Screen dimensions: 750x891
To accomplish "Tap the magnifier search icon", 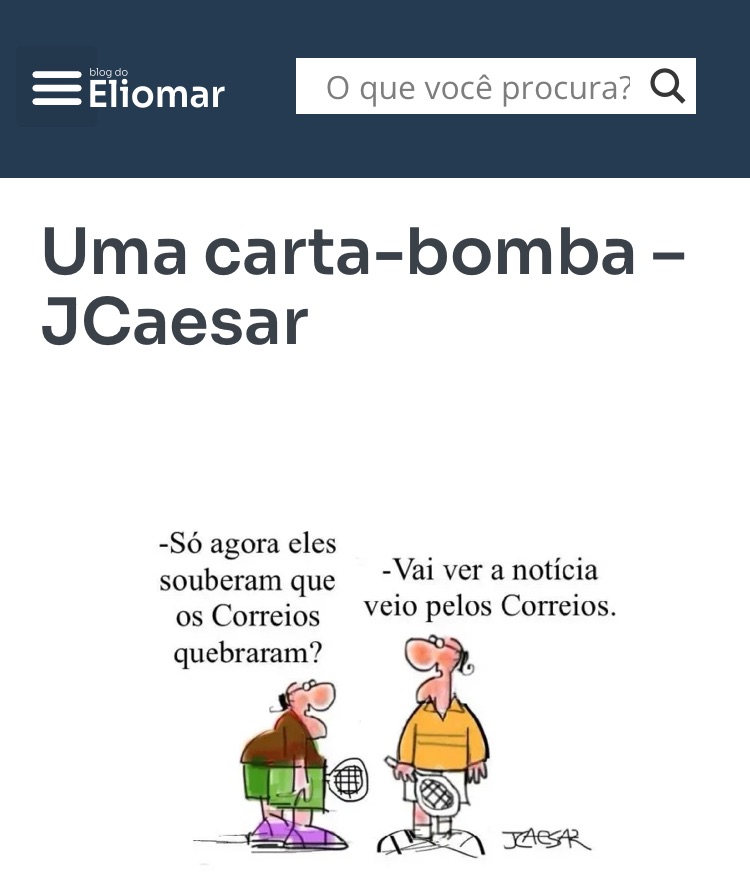I will point(668,87).
